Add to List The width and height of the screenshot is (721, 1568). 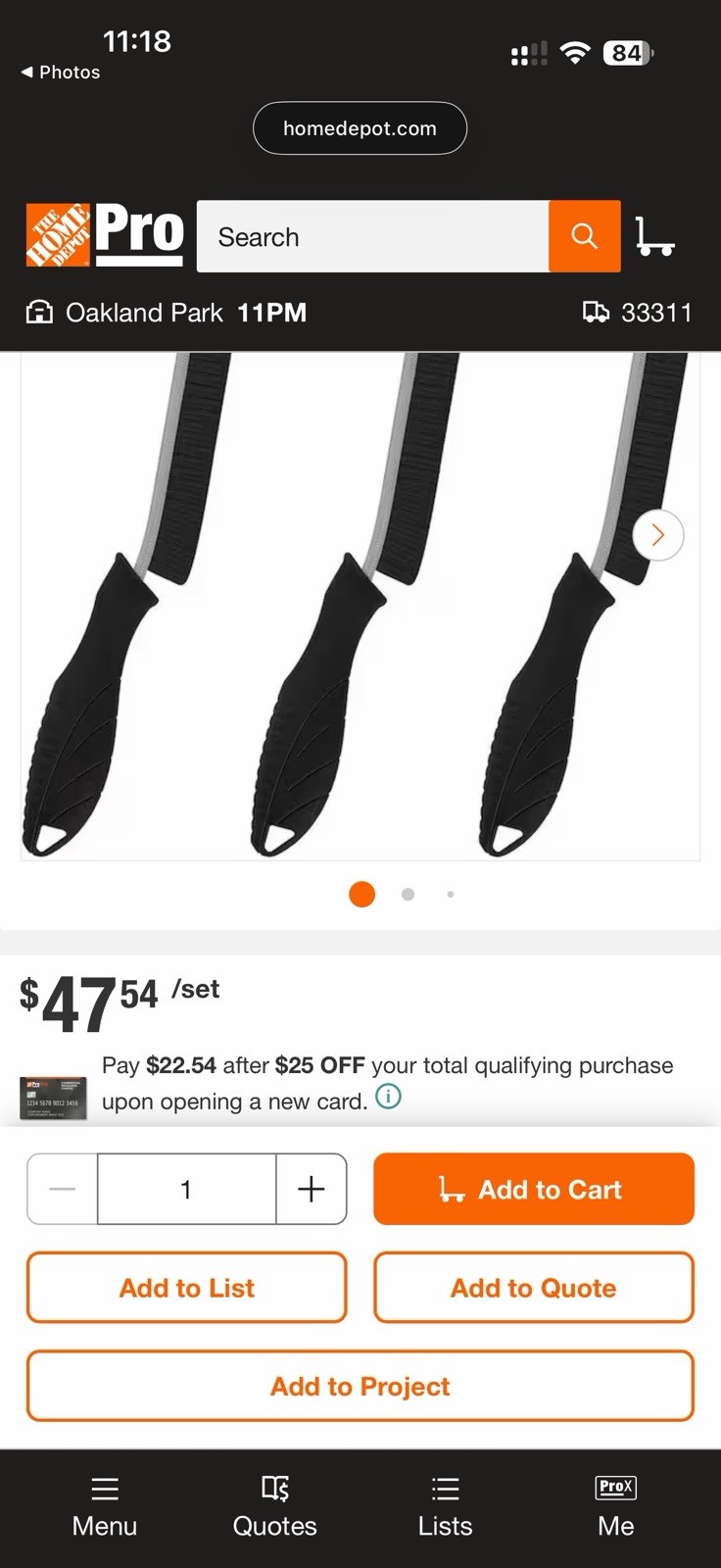[x=187, y=1288]
